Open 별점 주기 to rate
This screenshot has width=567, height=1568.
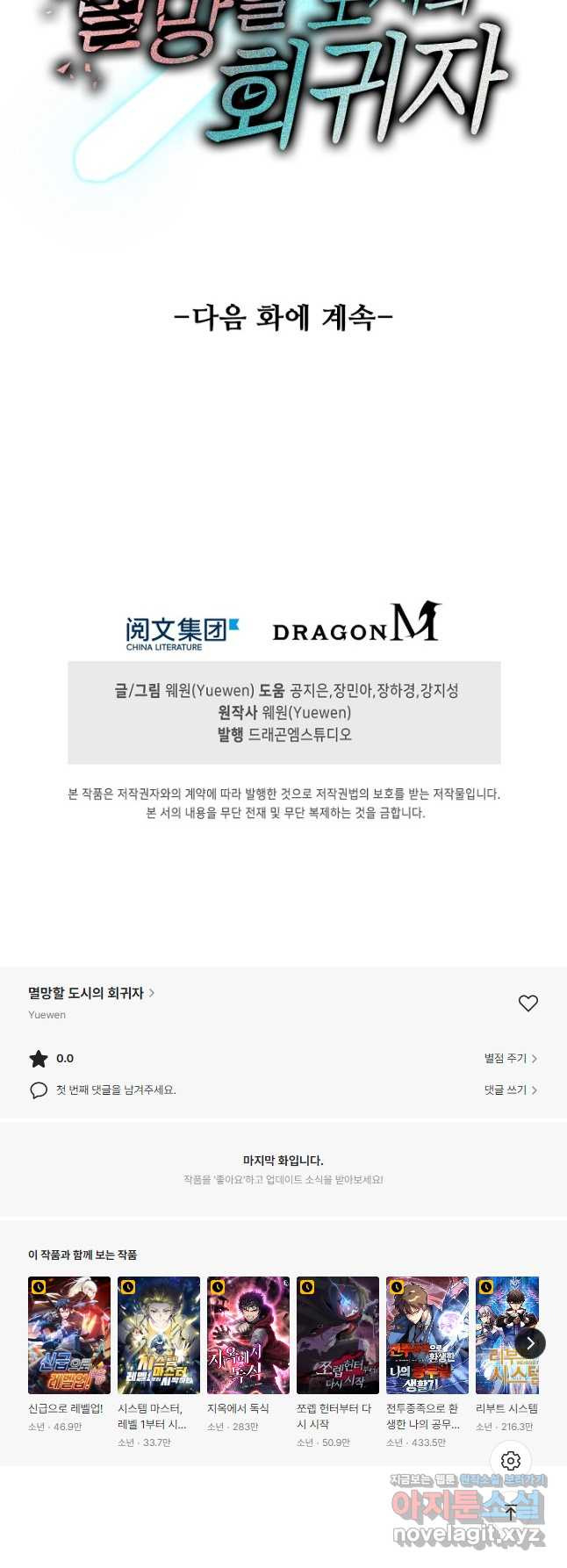(x=510, y=1059)
